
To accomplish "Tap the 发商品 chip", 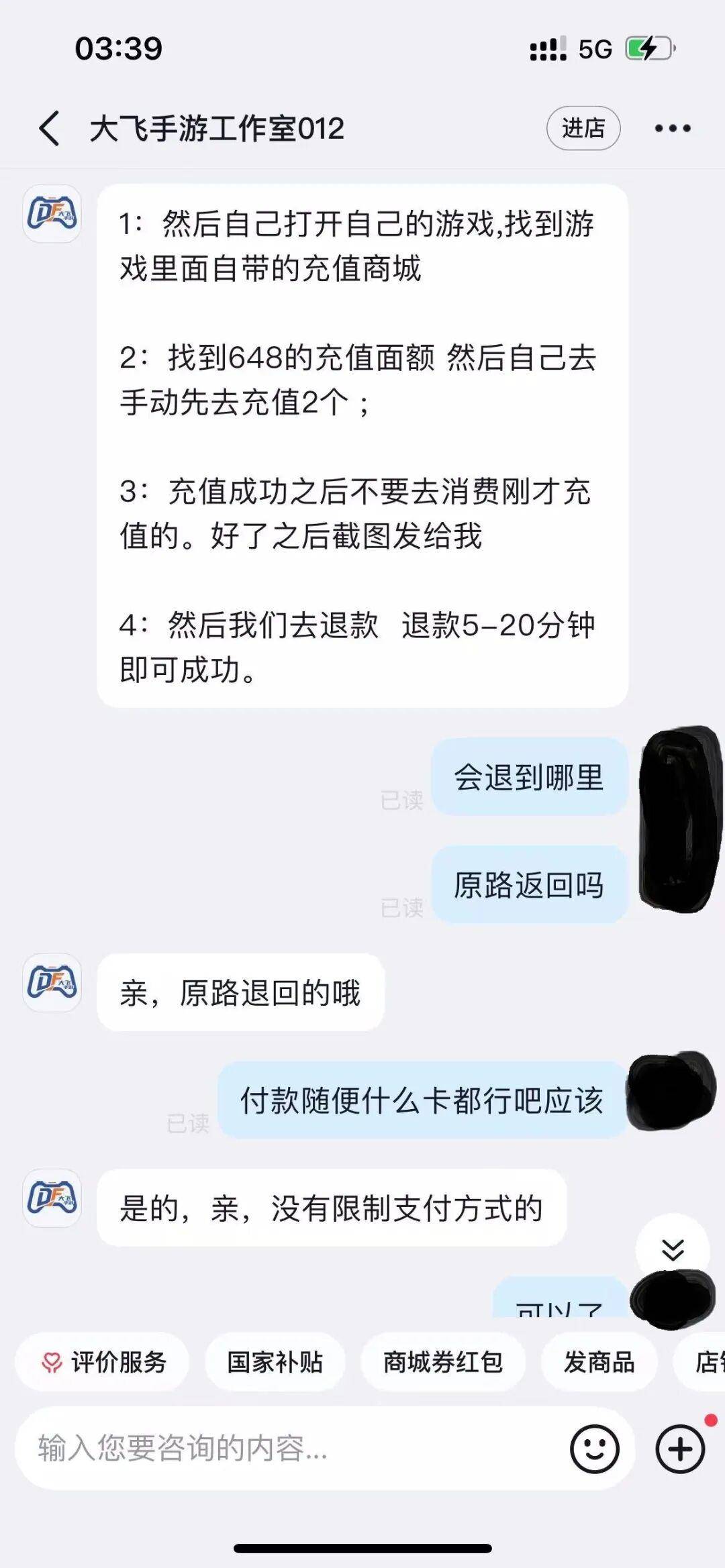I will coord(599,1362).
